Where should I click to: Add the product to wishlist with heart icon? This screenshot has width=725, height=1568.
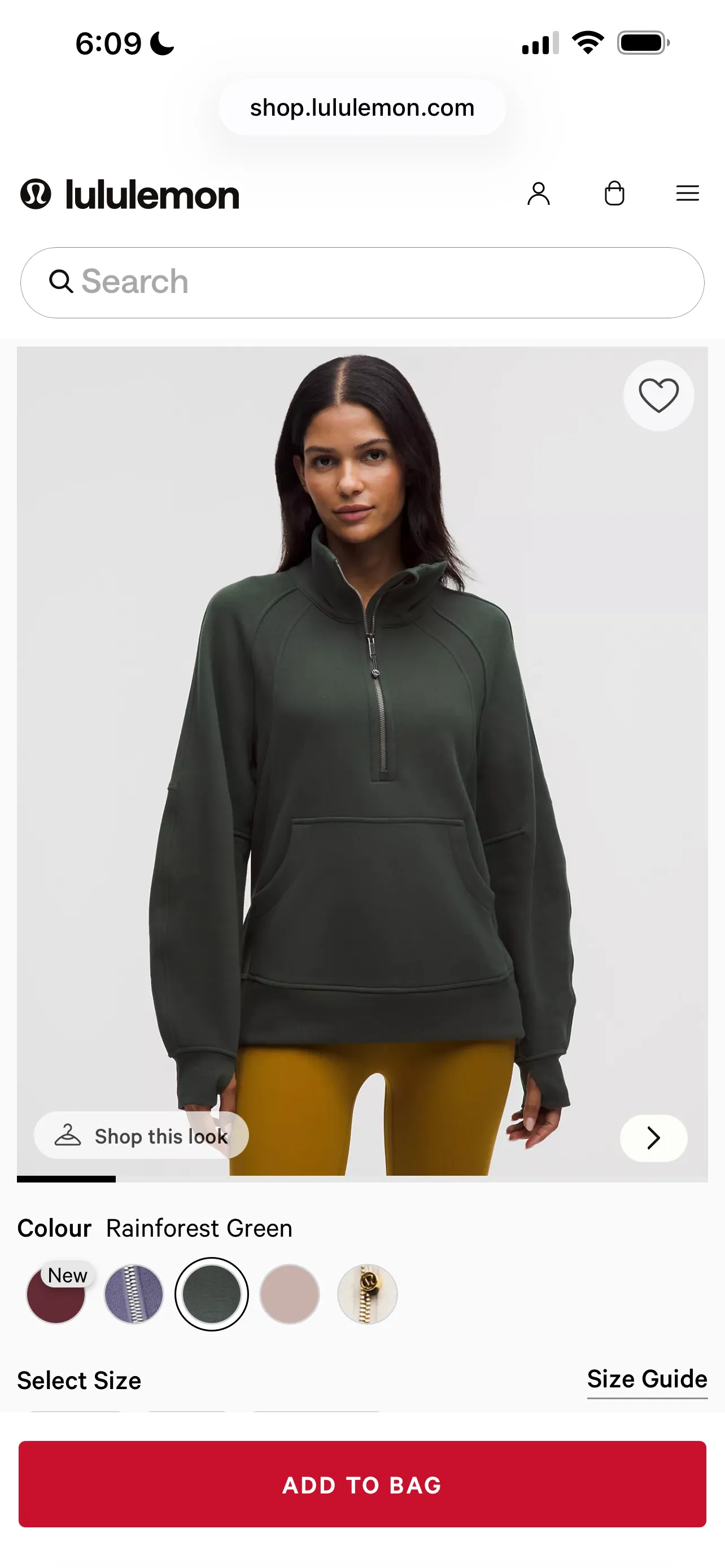658,396
